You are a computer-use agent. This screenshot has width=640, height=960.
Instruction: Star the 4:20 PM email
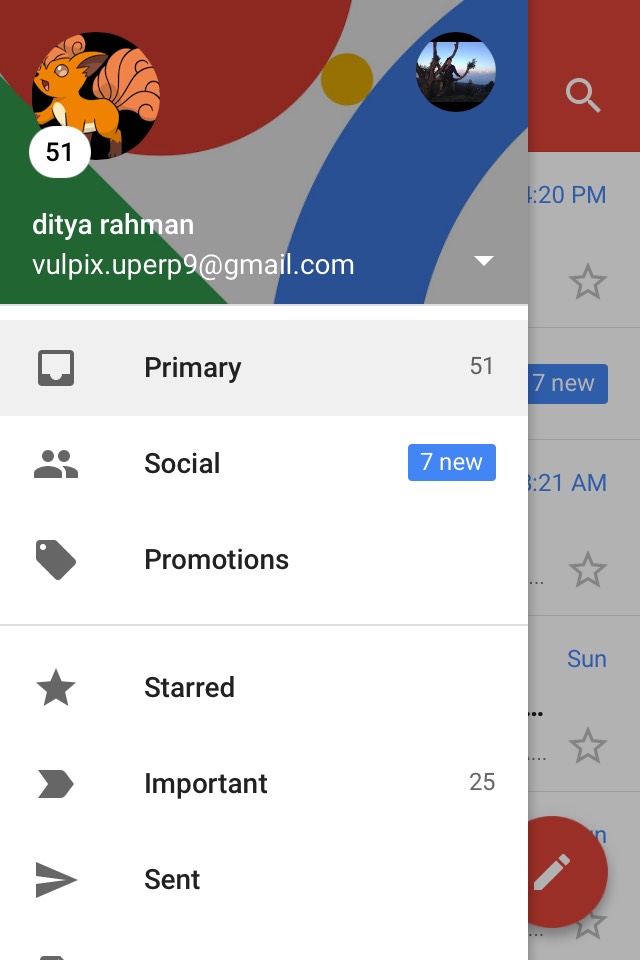click(587, 283)
